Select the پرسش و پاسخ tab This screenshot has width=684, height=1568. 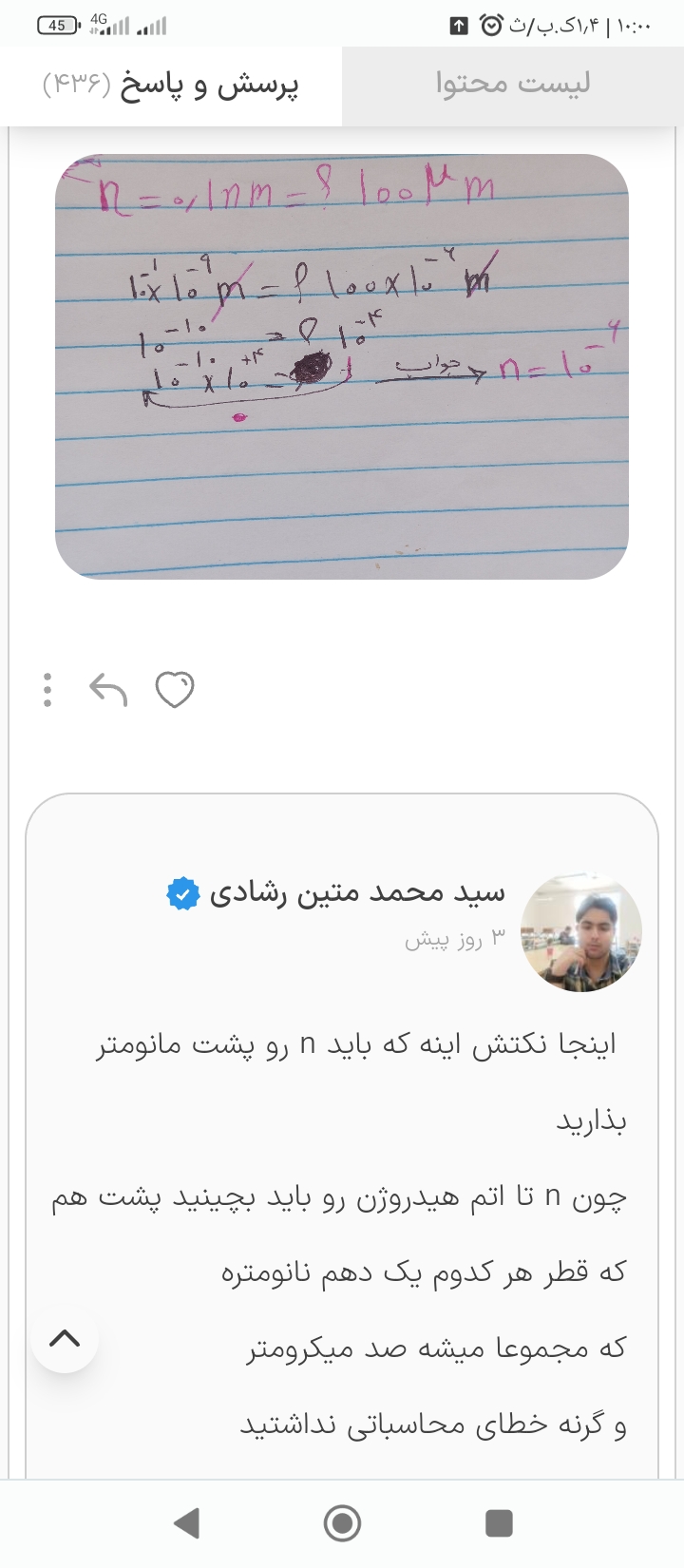coord(171,85)
